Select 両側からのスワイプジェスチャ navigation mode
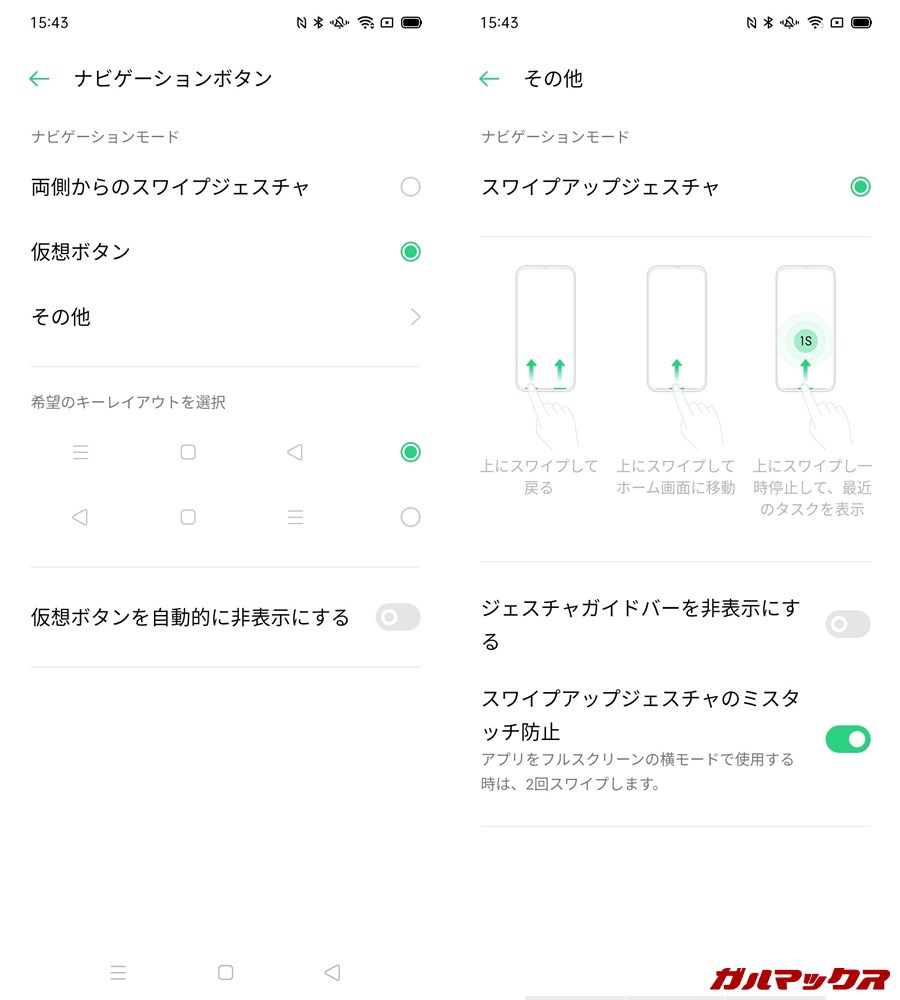The width and height of the screenshot is (900, 1000). click(x=410, y=186)
